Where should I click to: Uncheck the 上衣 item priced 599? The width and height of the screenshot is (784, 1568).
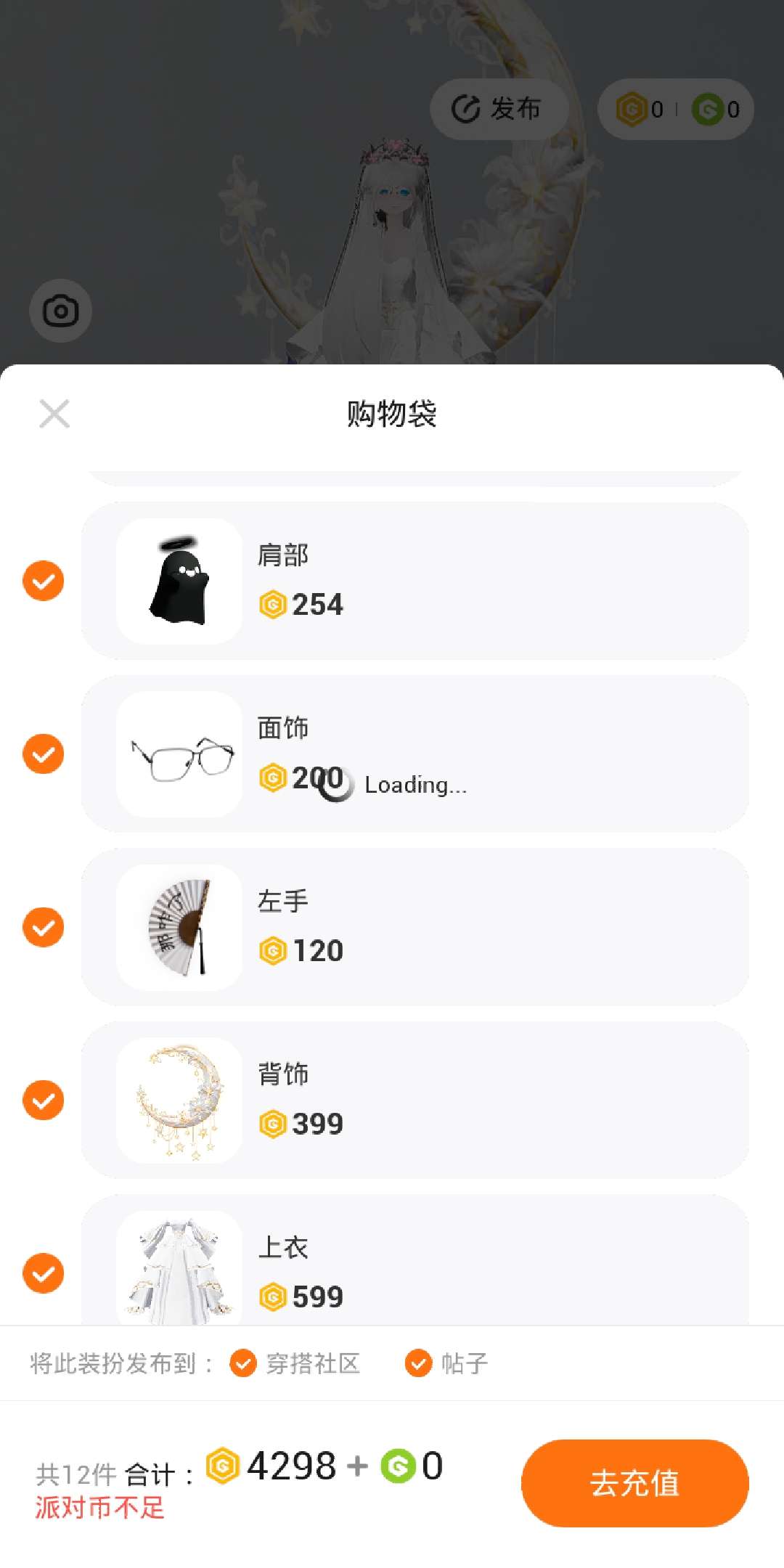44,1273
